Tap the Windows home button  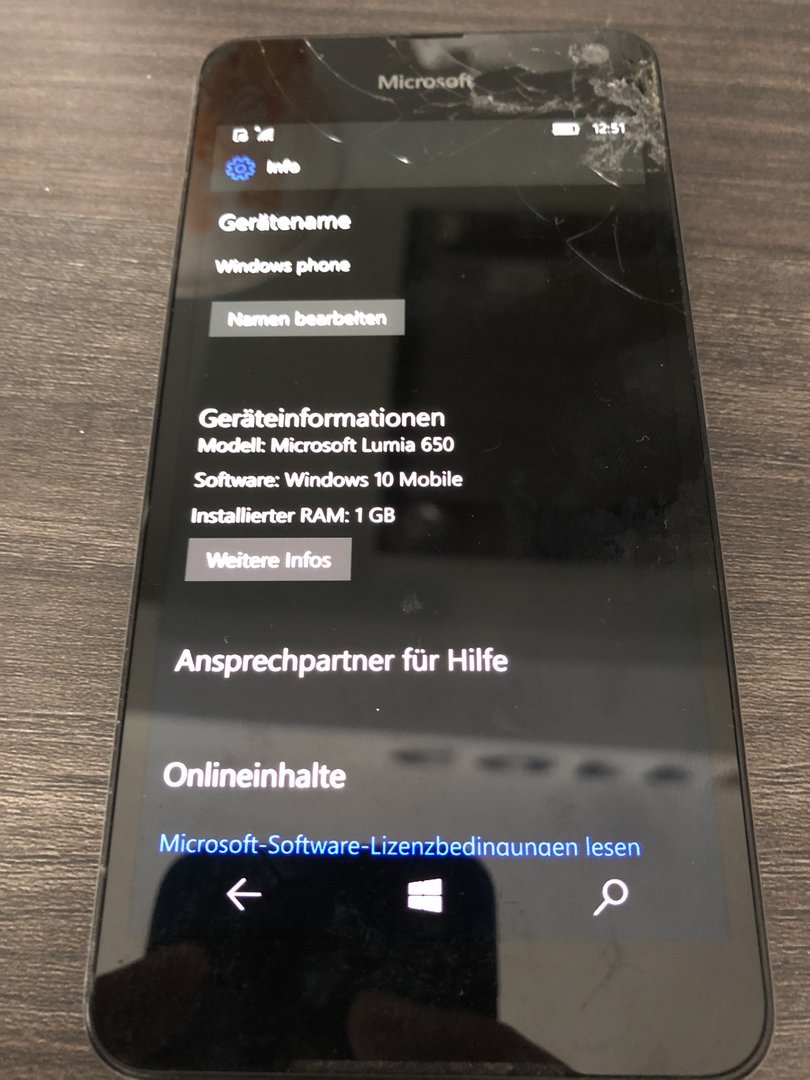(426, 897)
